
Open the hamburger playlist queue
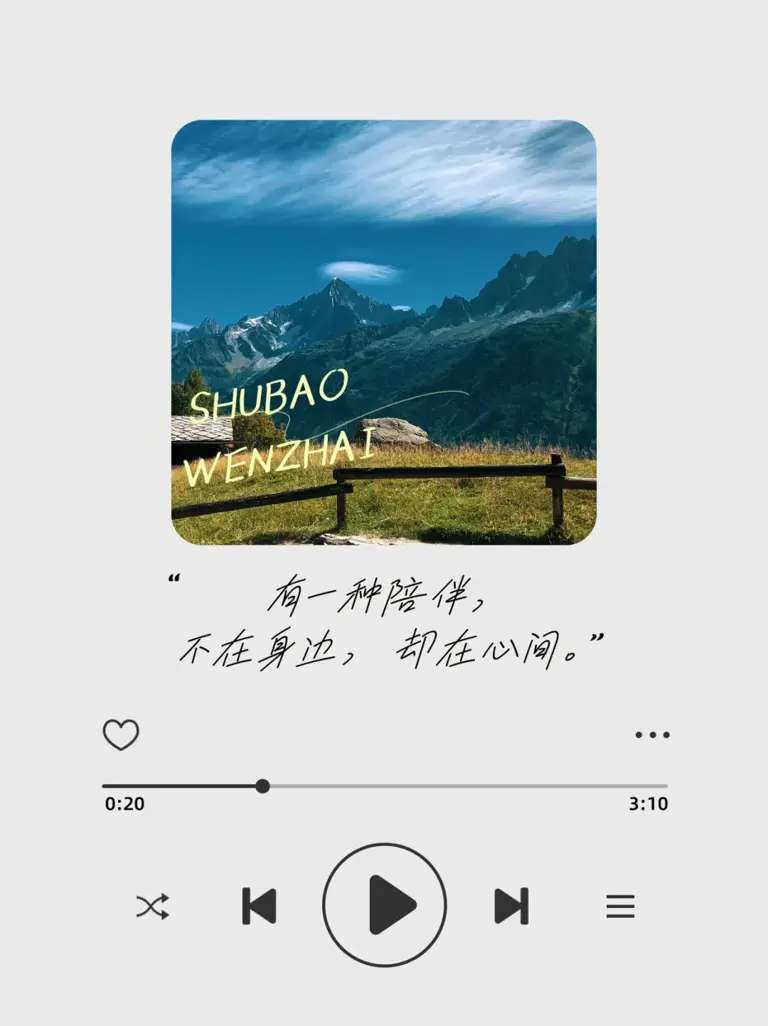[x=620, y=906]
